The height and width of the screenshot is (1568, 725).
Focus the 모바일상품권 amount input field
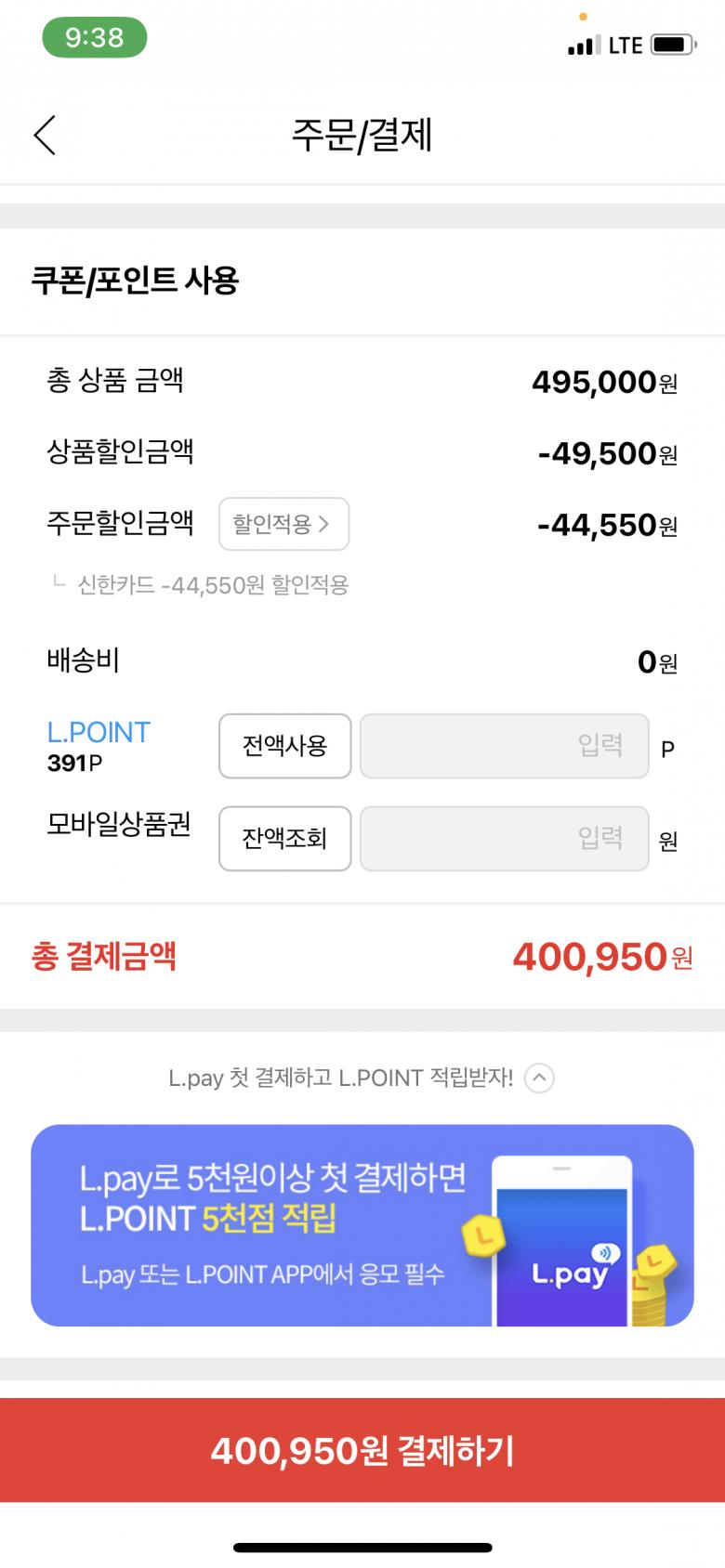coord(504,839)
